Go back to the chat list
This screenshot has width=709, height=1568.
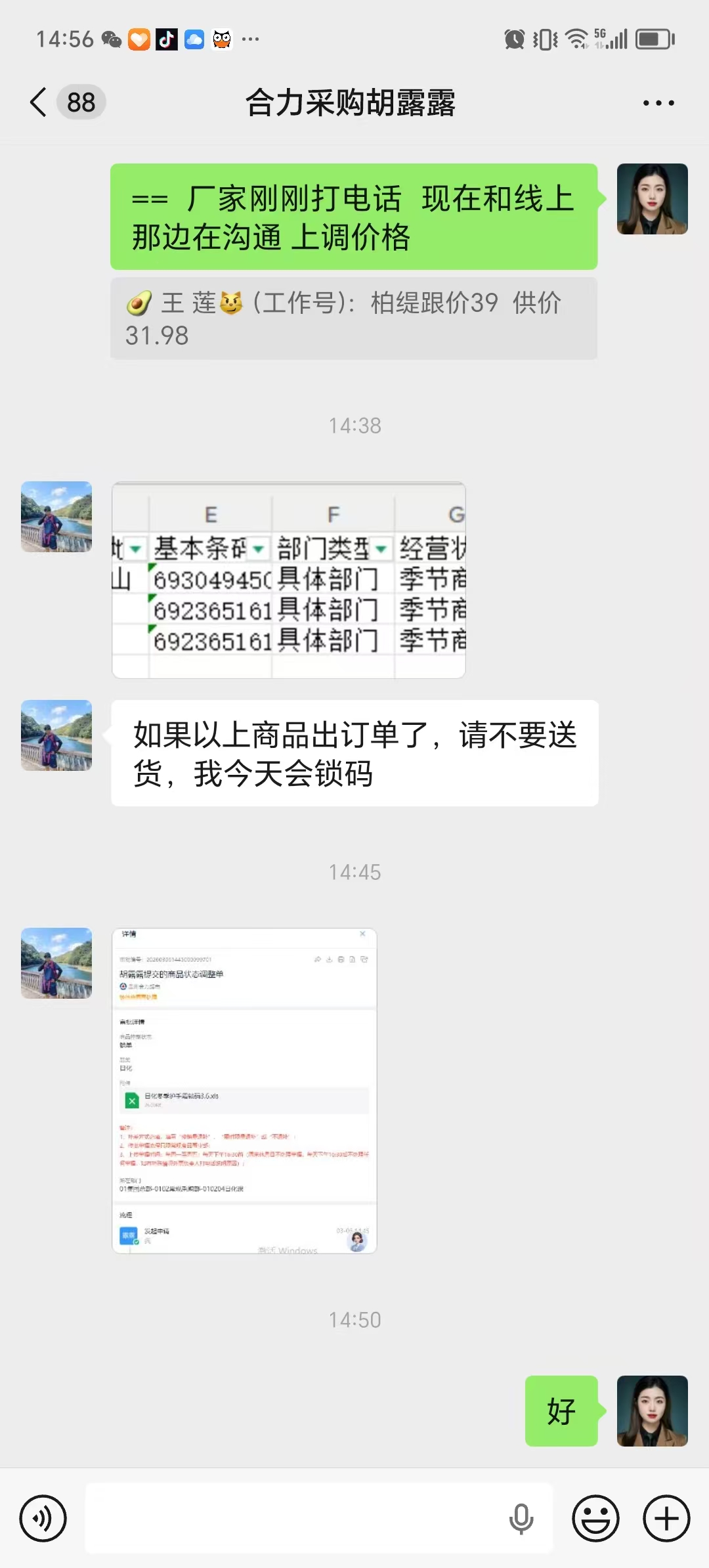coord(39,102)
